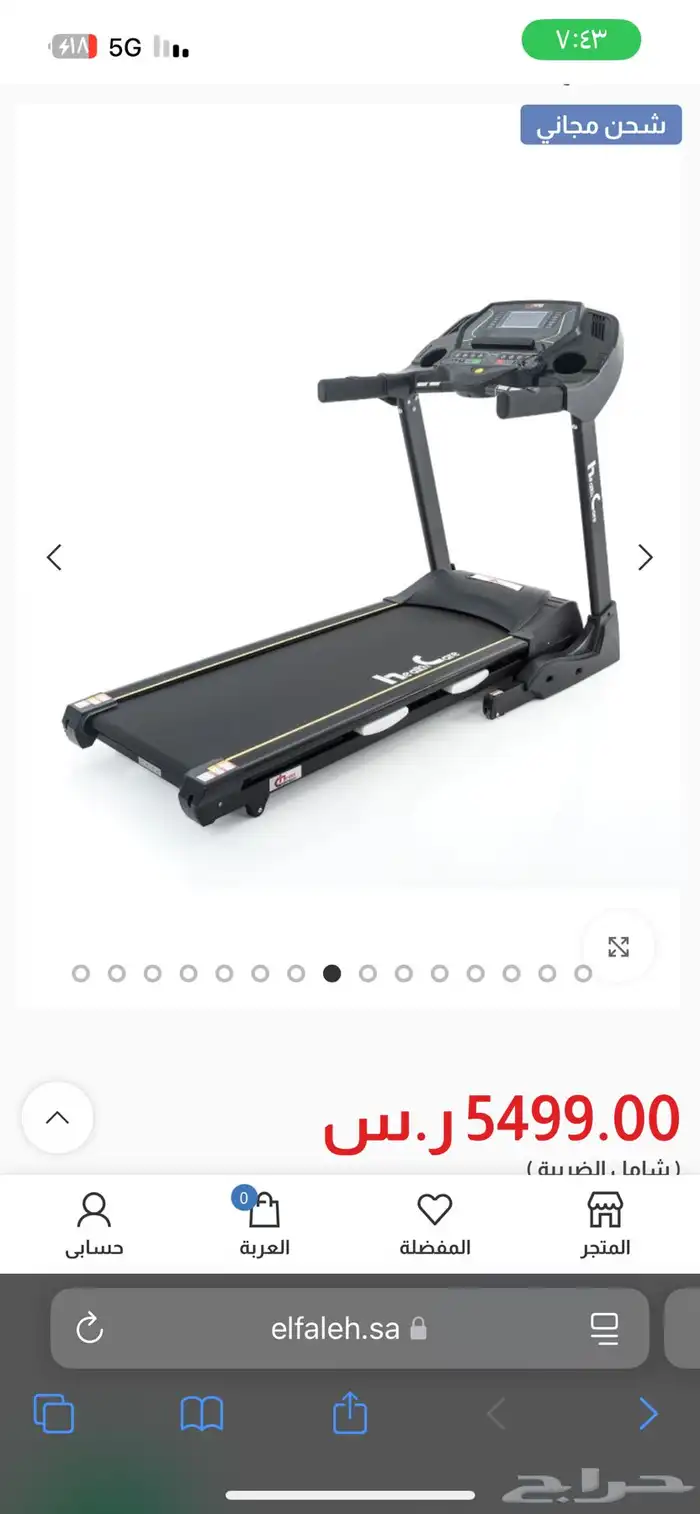Show the next product image
Viewport: 700px width, 1514px height.
click(645, 558)
